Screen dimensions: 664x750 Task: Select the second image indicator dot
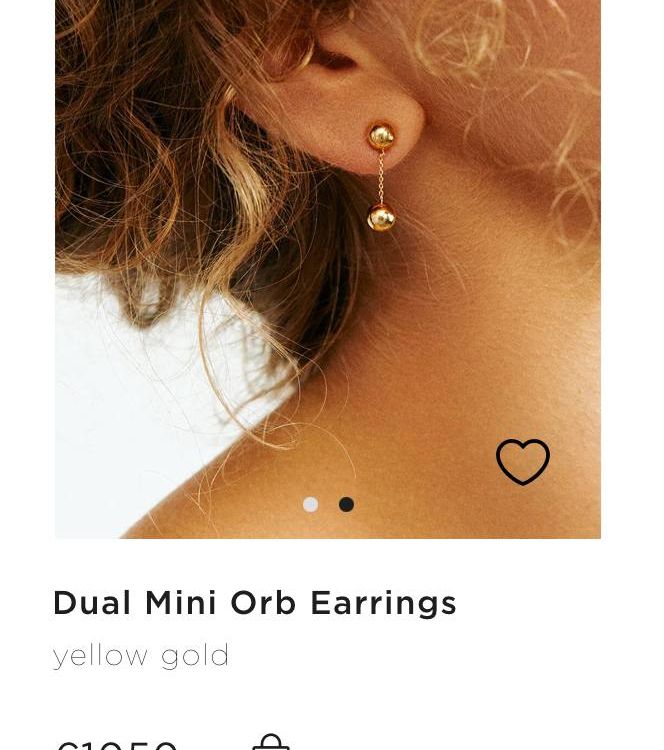coord(346,505)
